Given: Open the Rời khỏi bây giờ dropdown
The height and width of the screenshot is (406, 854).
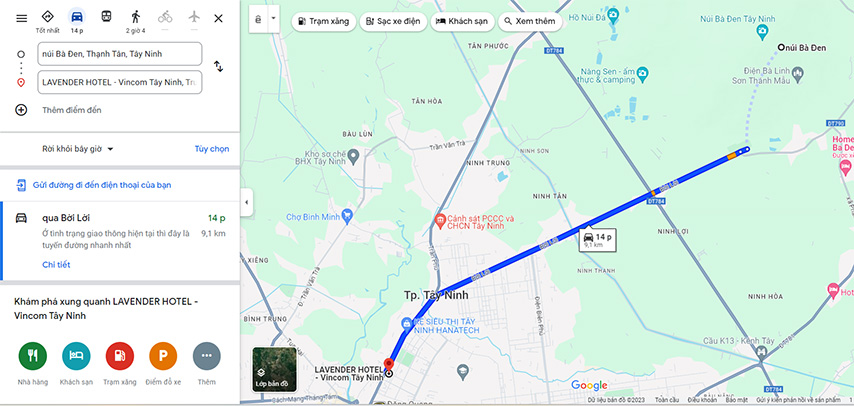Looking at the screenshot, I should 78,149.
